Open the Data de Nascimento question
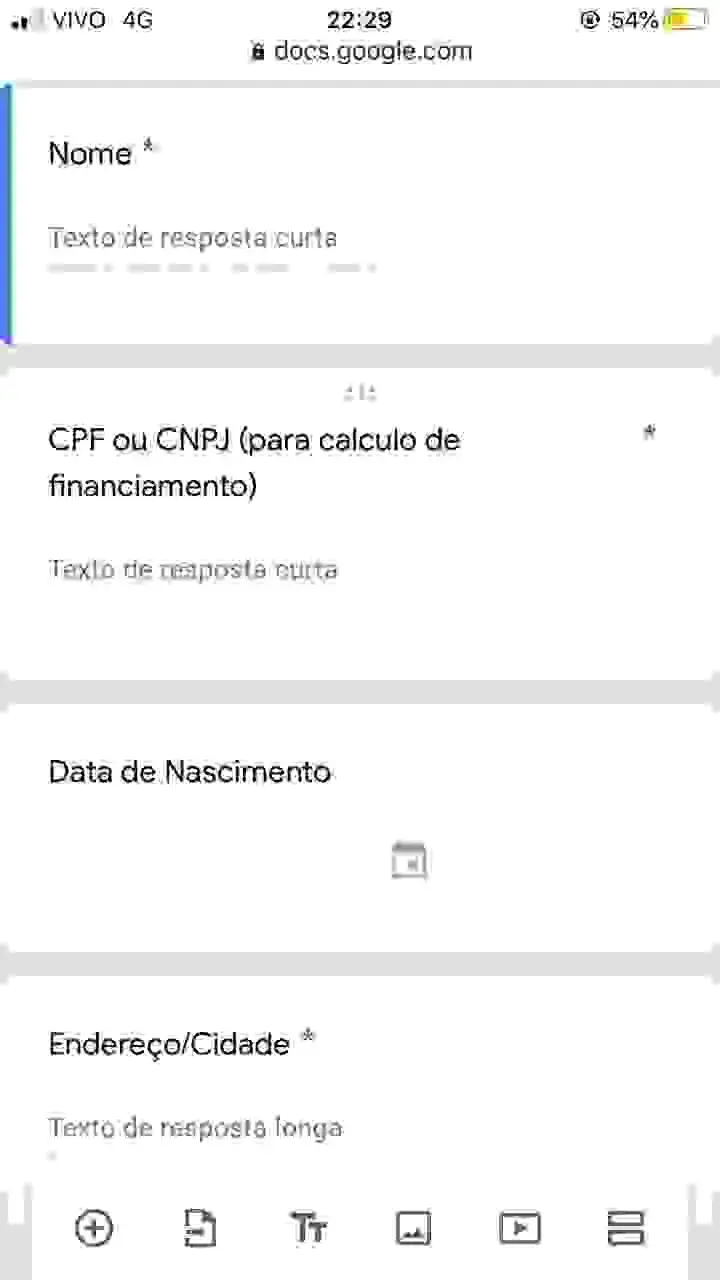Screen dimensions: 720x1280 [x=360, y=829]
